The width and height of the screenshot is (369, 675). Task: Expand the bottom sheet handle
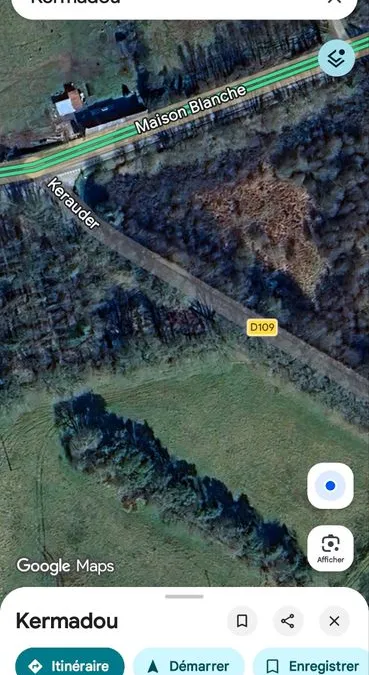(184, 596)
